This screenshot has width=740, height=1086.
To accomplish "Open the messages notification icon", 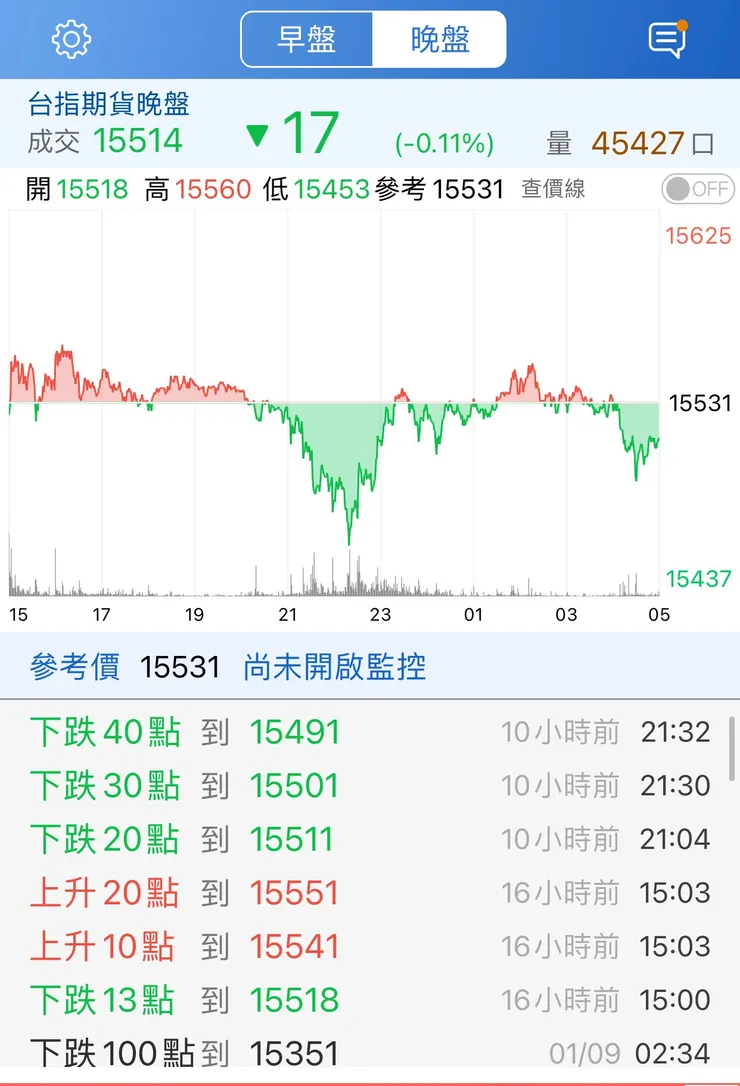I will (668, 38).
